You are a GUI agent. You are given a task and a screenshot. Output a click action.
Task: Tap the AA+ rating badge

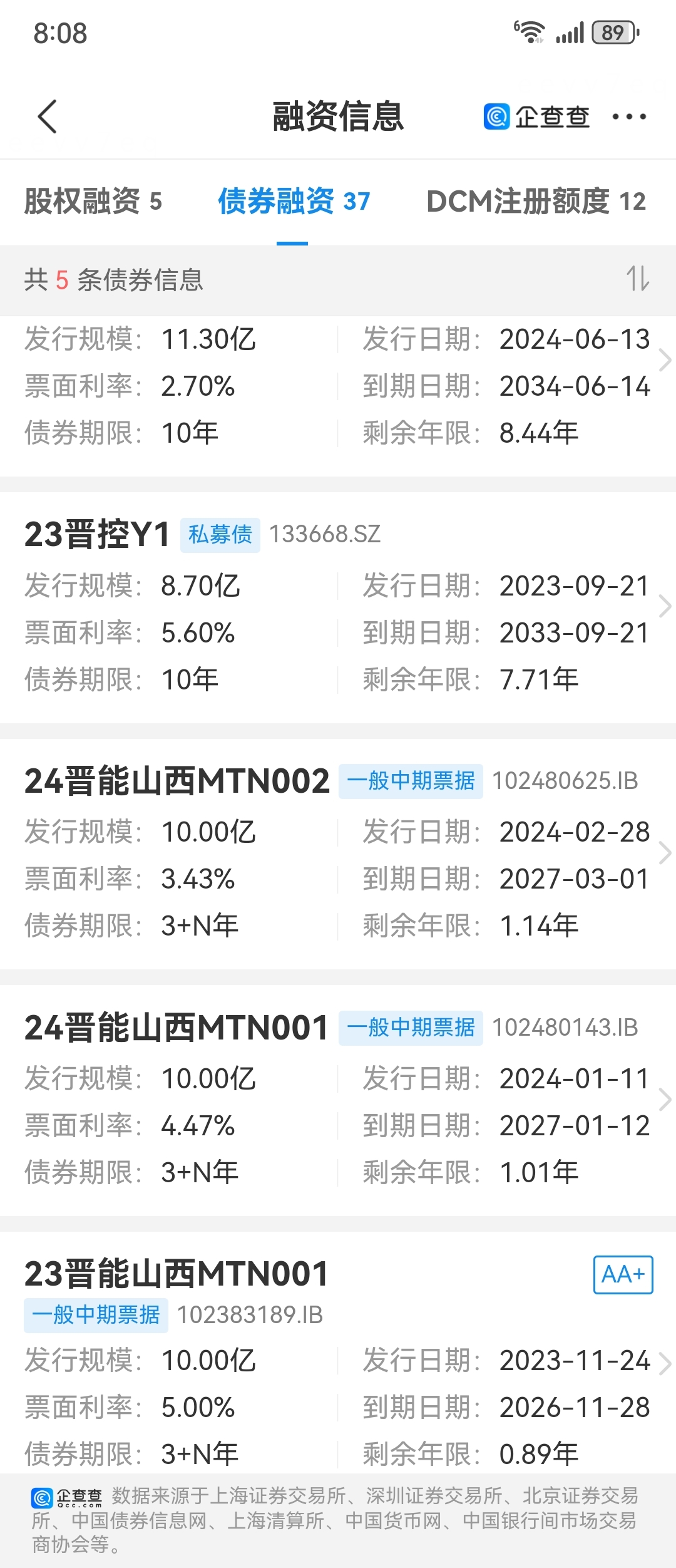[x=622, y=1275]
